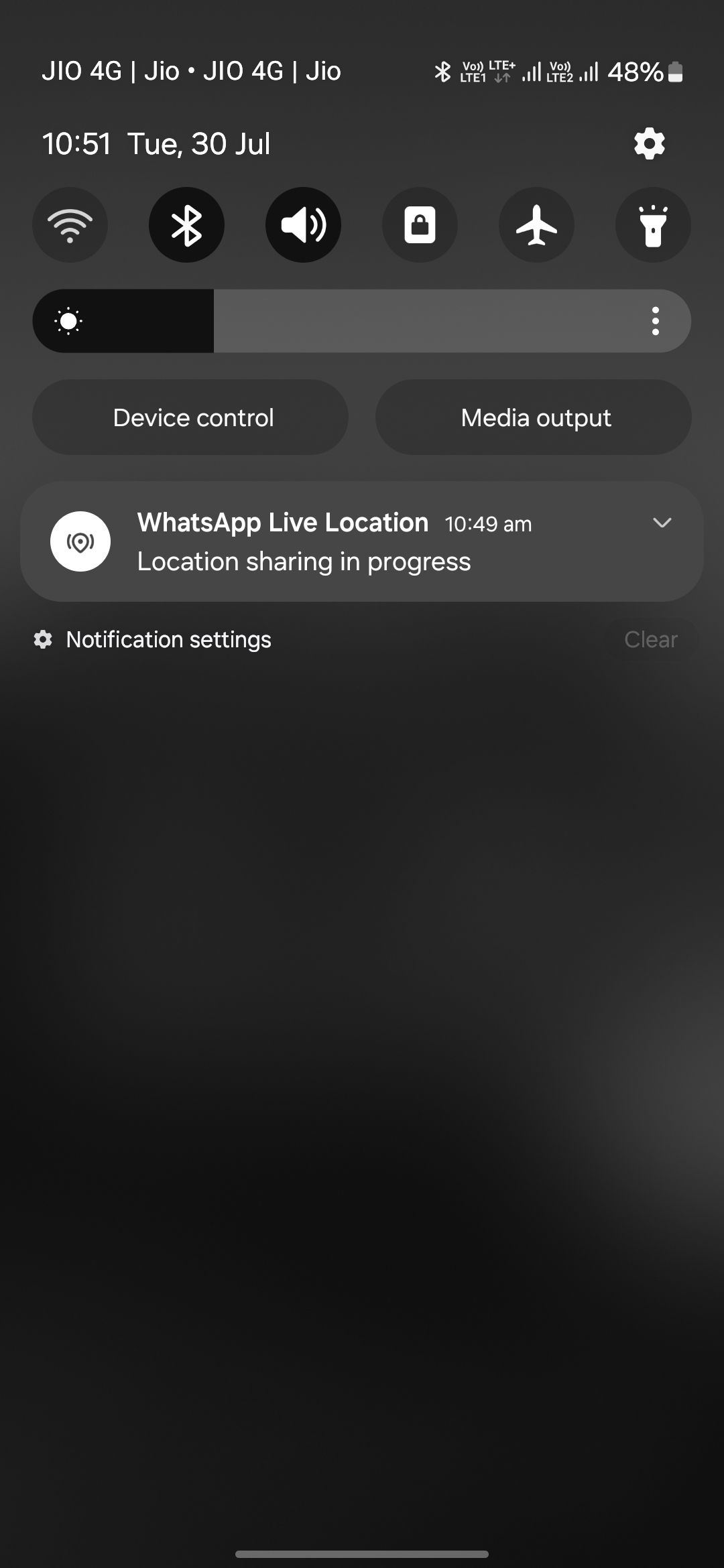The height and width of the screenshot is (1568, 724).
Task: Turn off Bluetooth from quick settings
Action: click(x=186, y=224)
